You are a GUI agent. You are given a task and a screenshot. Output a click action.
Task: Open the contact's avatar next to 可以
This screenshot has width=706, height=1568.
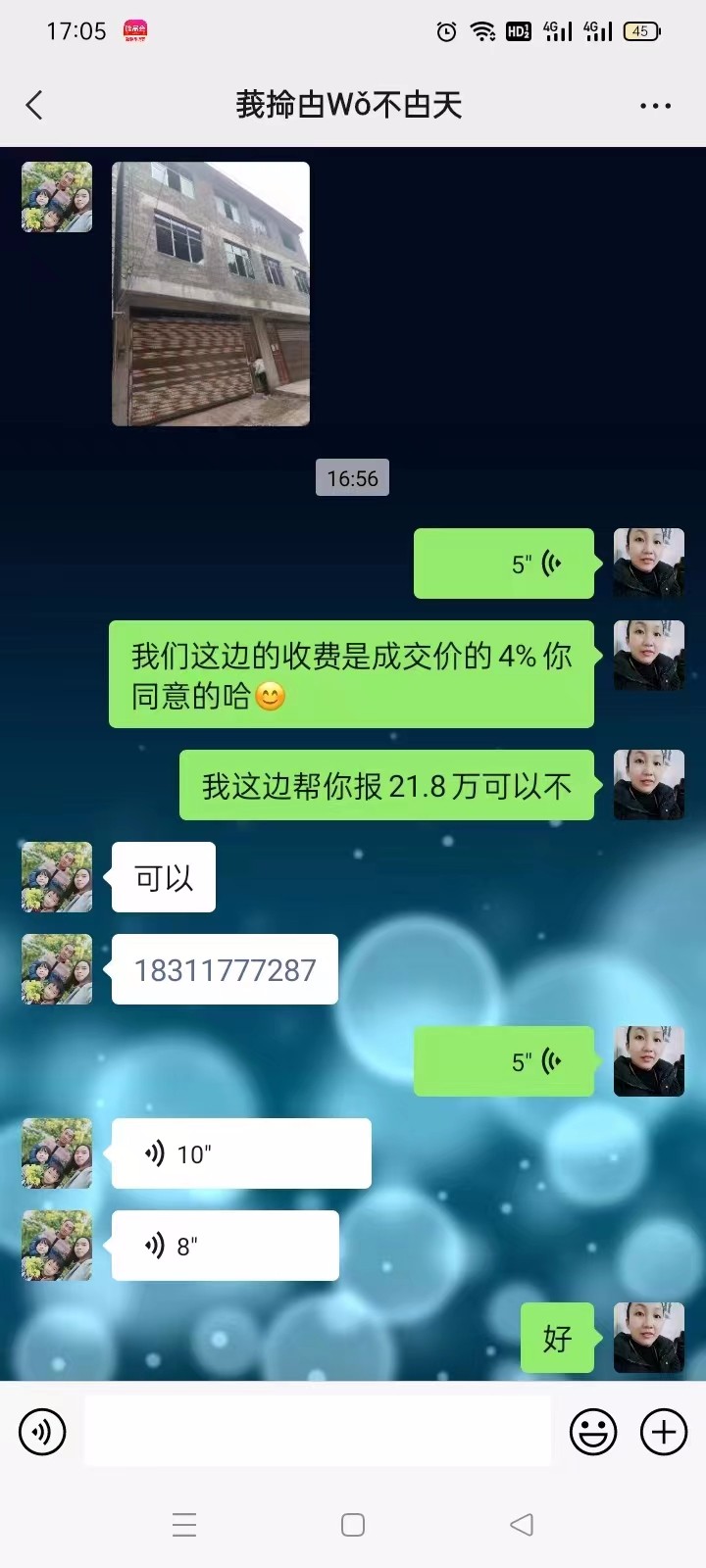57,877
